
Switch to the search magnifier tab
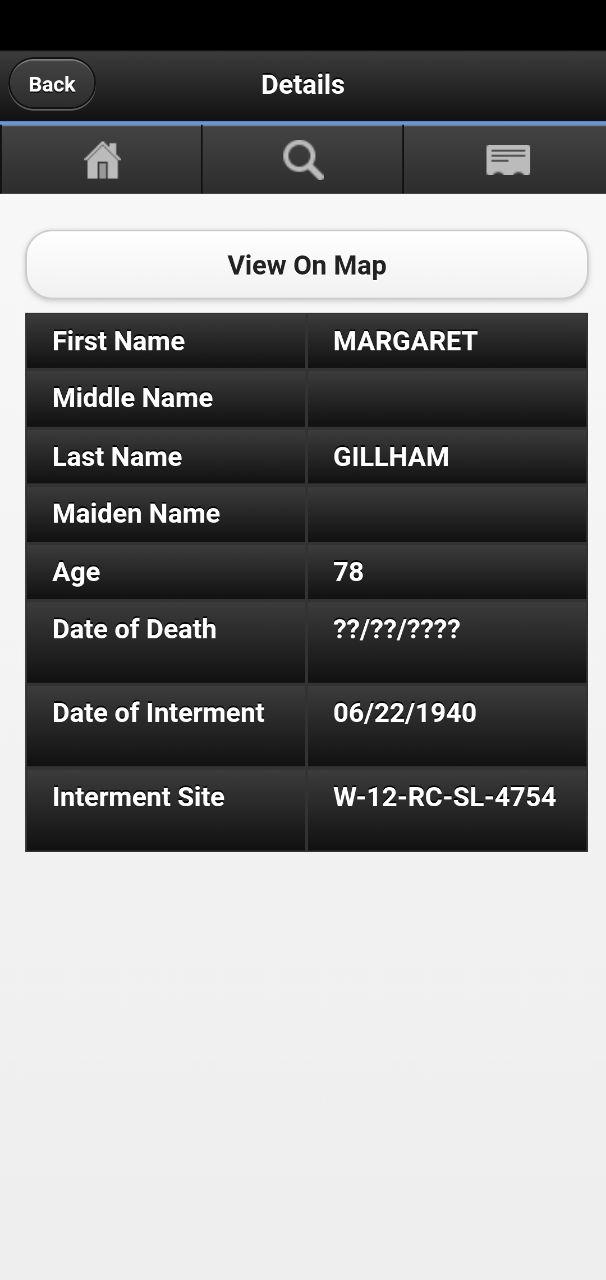coord(303,160)
